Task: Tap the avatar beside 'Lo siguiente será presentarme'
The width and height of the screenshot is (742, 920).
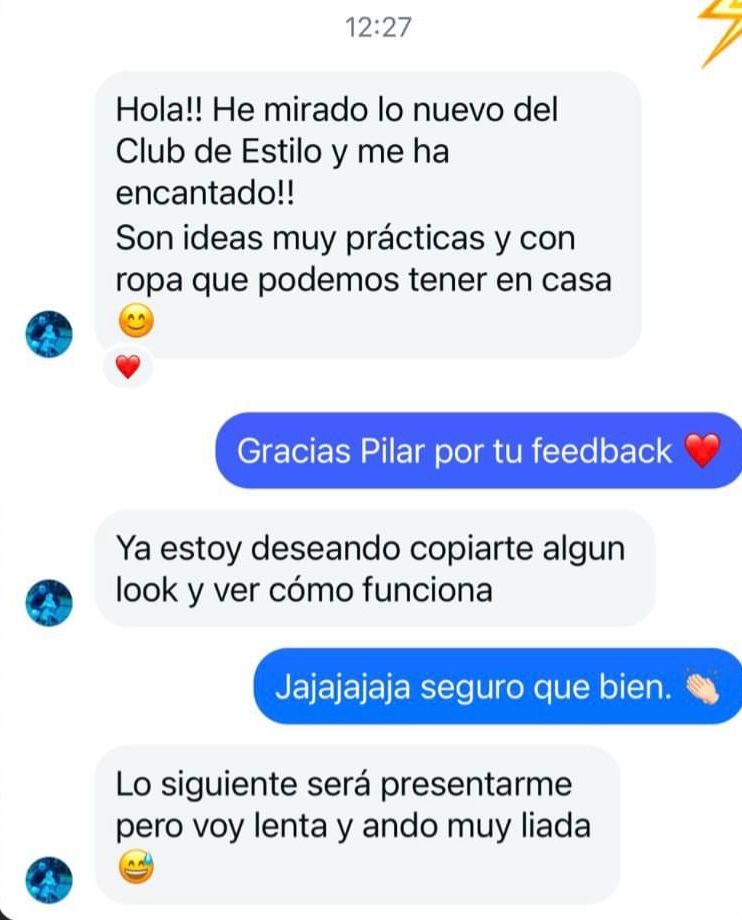Action: click(x=50, y=878)
